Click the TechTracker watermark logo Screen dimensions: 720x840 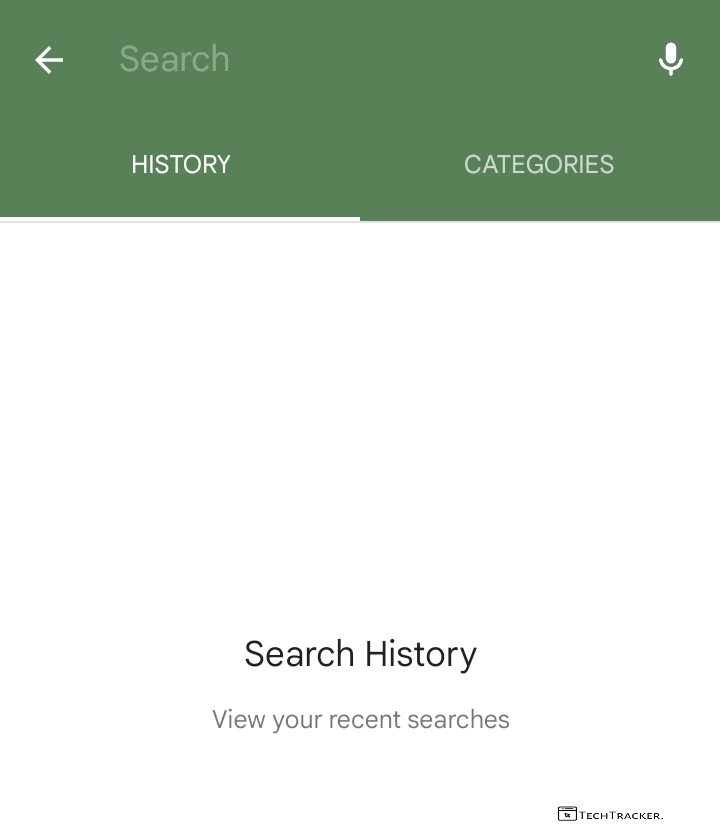coord(613,814)
